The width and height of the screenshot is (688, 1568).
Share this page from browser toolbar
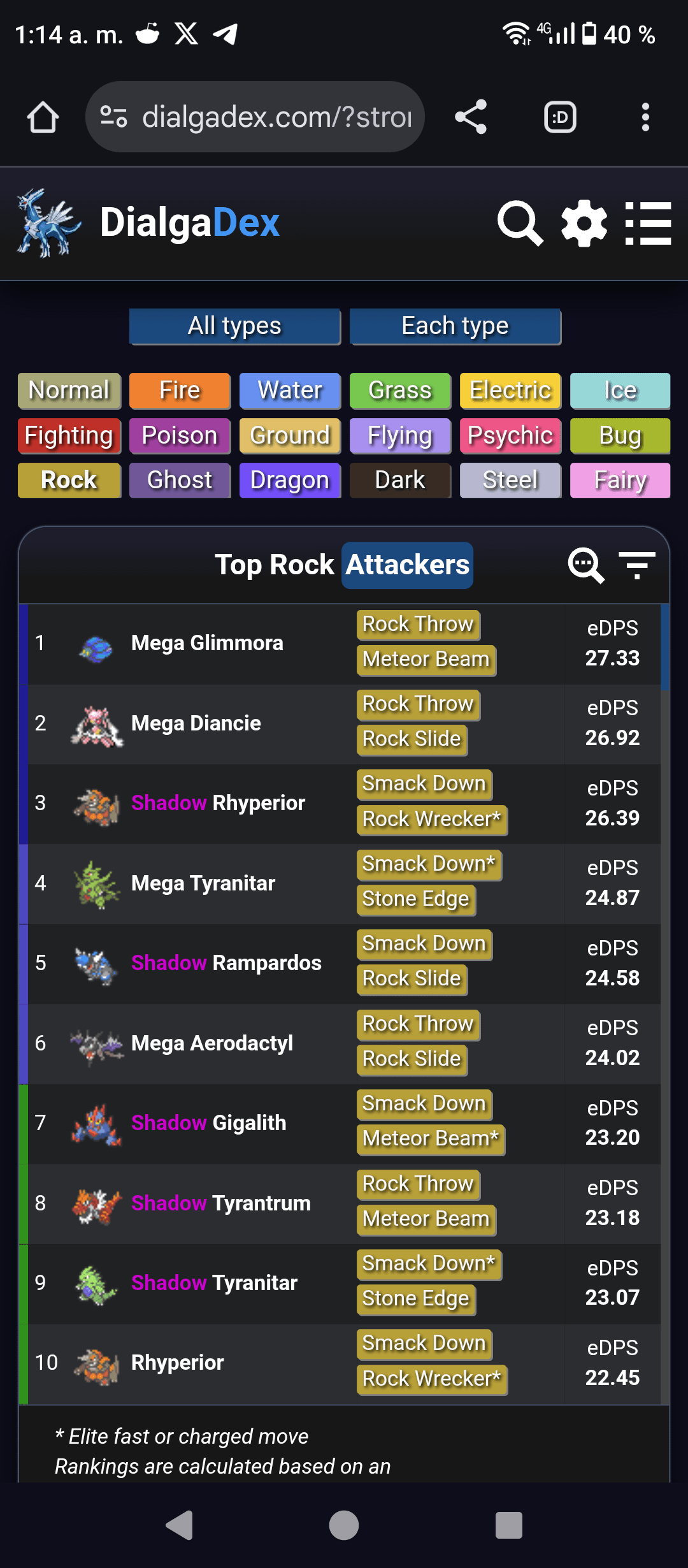coord(471,117)
